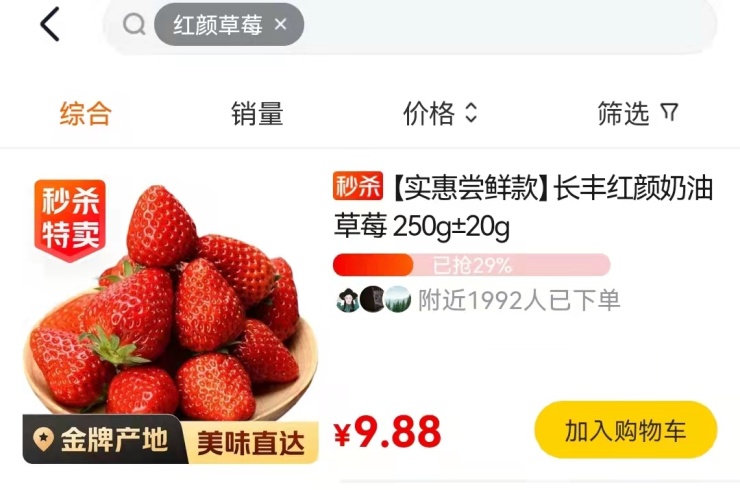Tap the search box to edit query
Screen dimensions: 740x490
(x=500, y=25)
